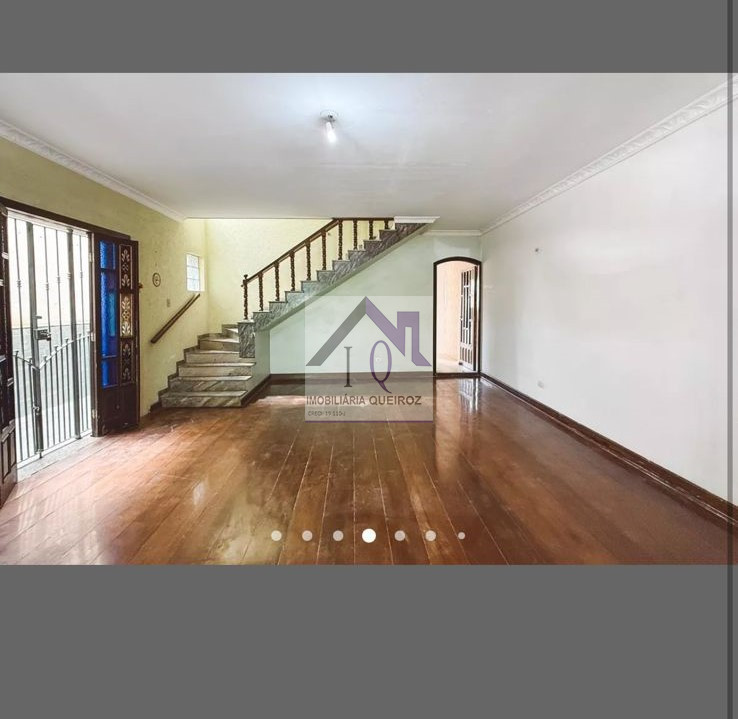The image size is (738, 719).
Task: Jump to the first photo via the leftmost indicator dot
Action: pos(276,536)
